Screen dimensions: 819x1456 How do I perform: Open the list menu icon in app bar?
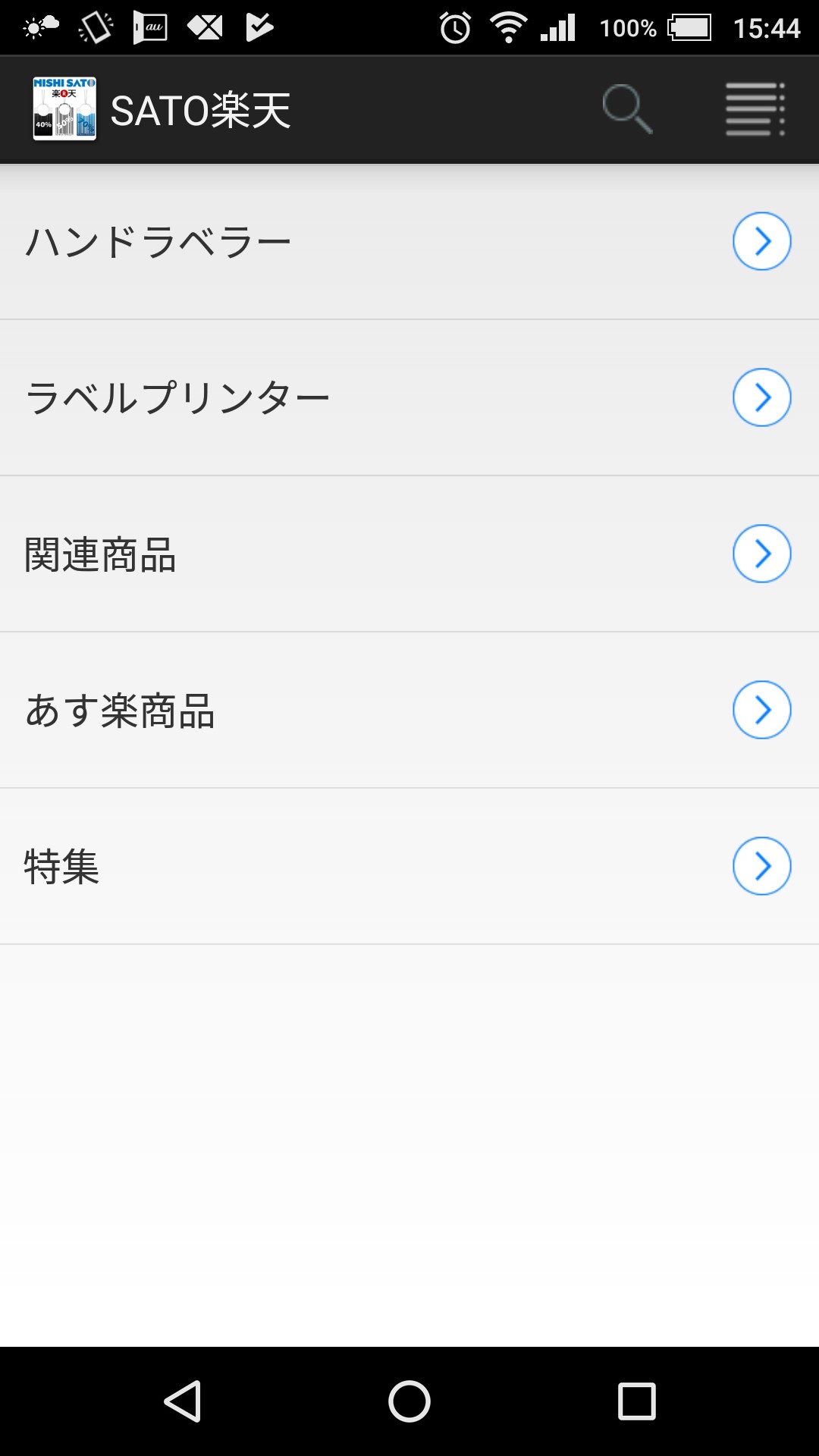pos(755,110)
